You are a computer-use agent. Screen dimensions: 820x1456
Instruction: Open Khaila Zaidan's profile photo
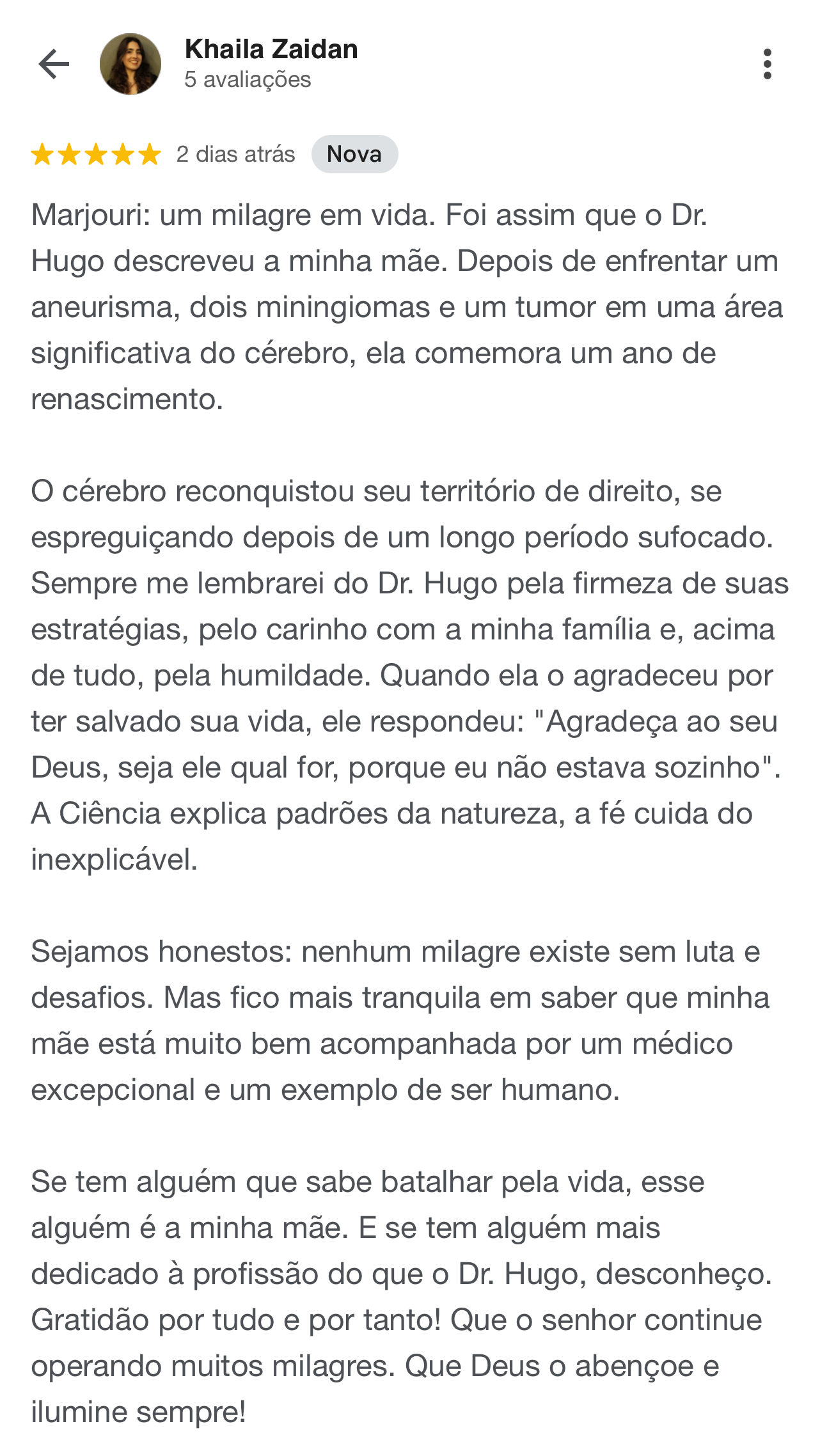pyautogui.click(x=130, y=64)
